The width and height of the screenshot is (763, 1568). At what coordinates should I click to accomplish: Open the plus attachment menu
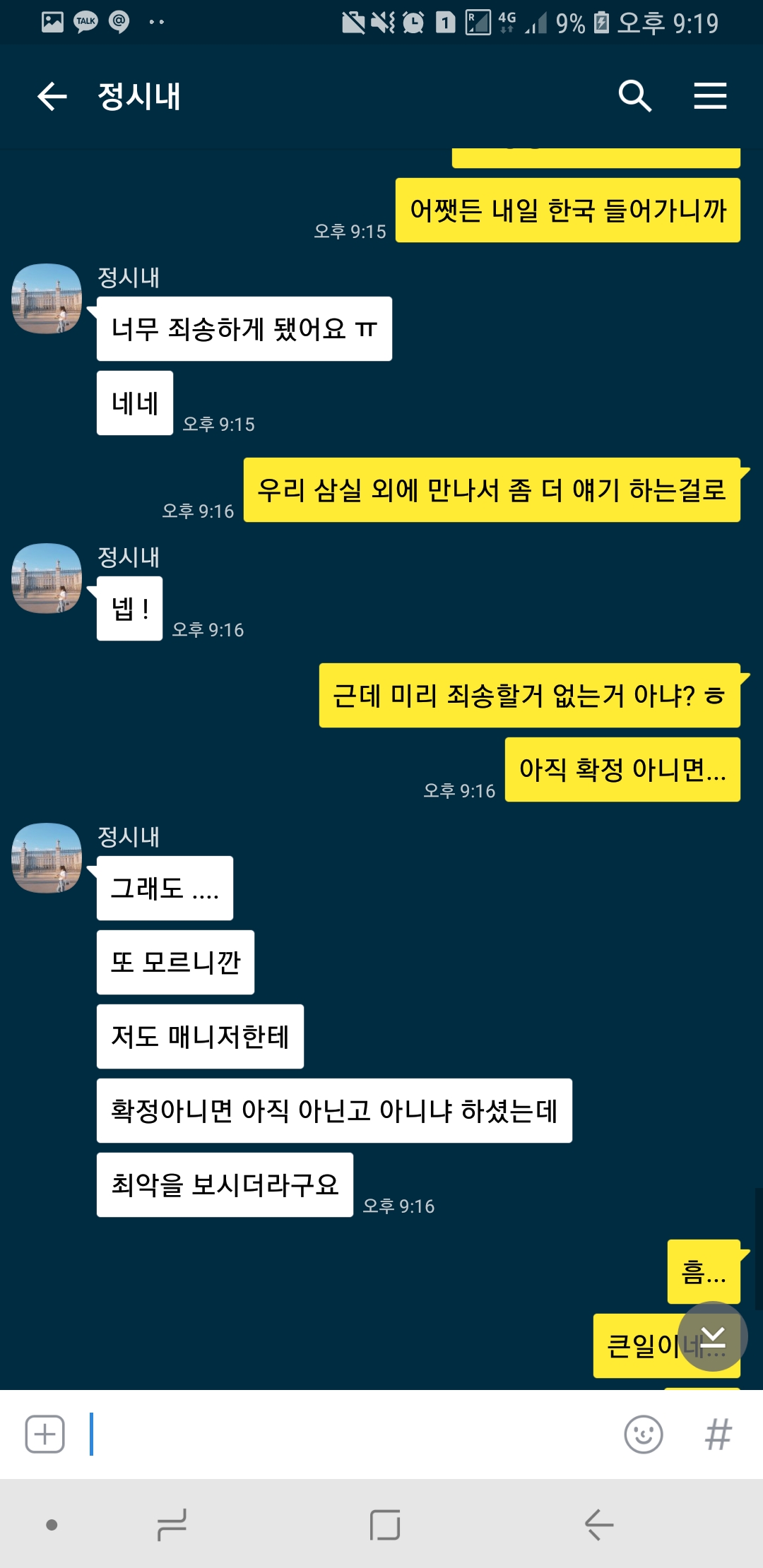[45, 1435]
